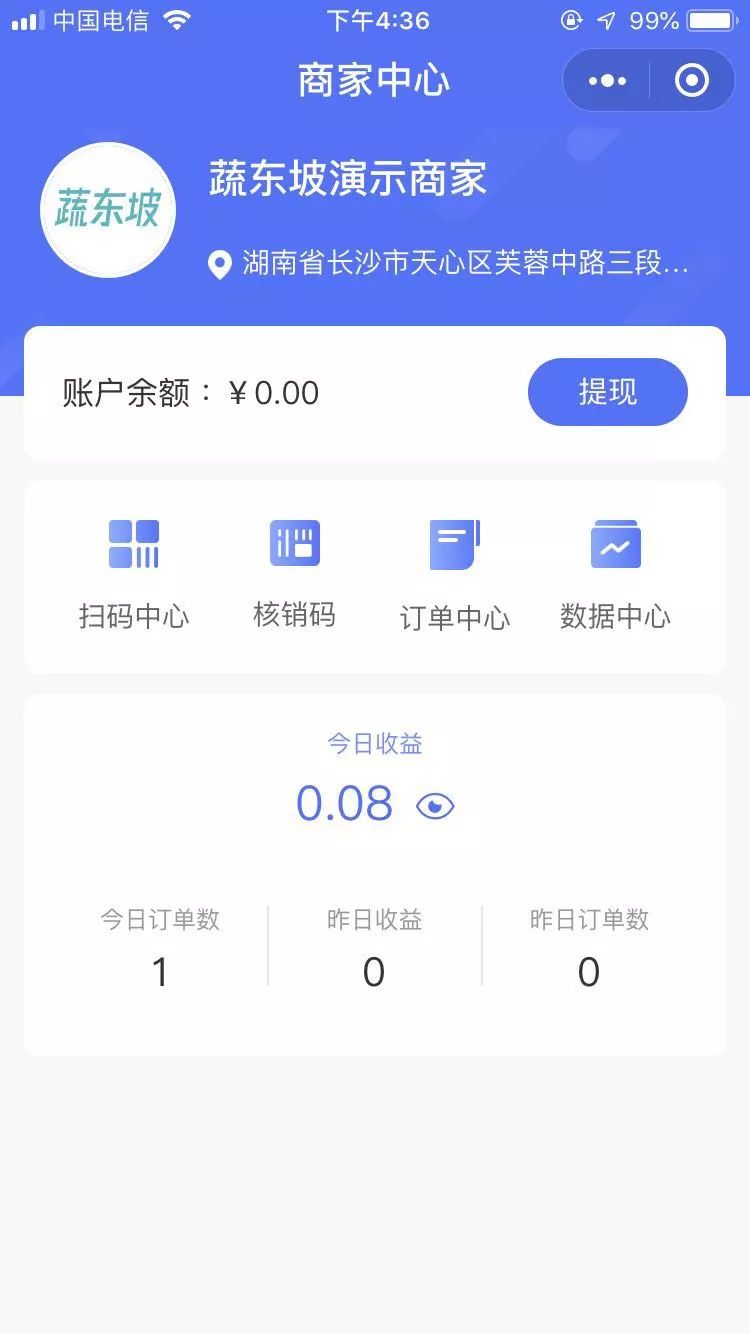Open 扫码中心 scan center

coord(134,574)
